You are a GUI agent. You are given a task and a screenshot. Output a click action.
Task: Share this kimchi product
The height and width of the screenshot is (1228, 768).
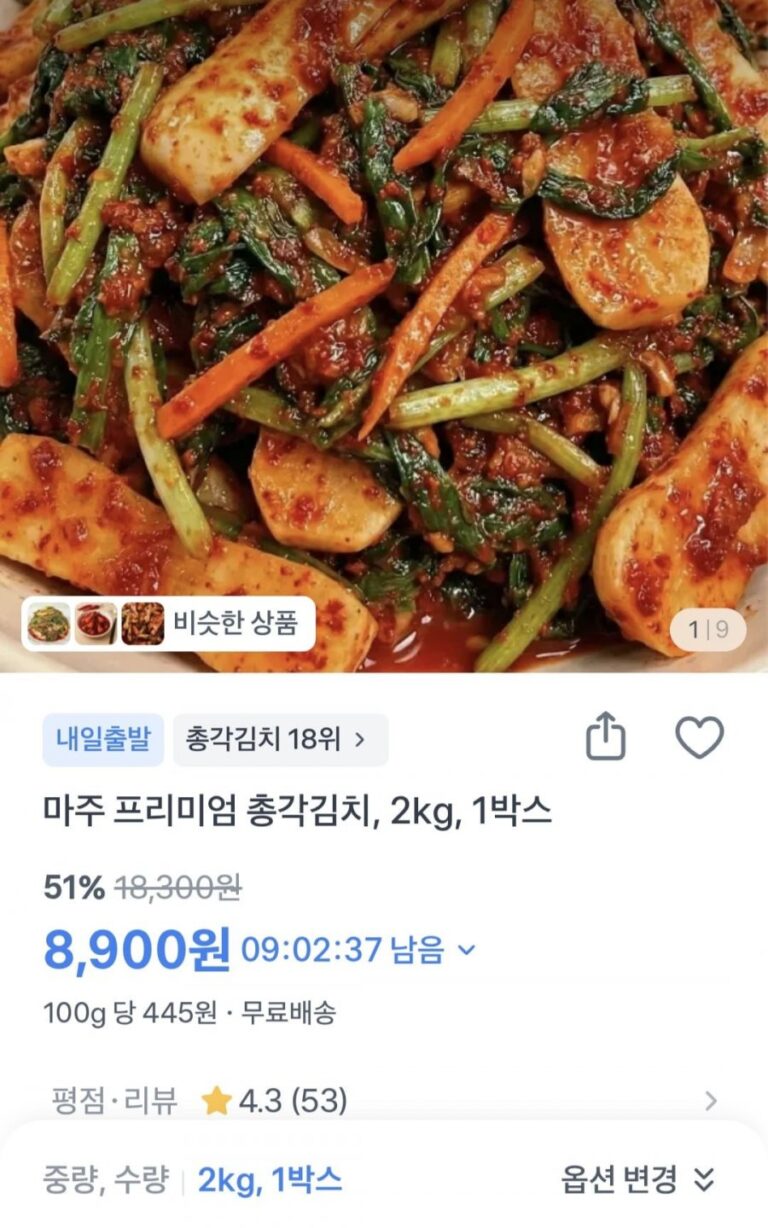(605, 739)
